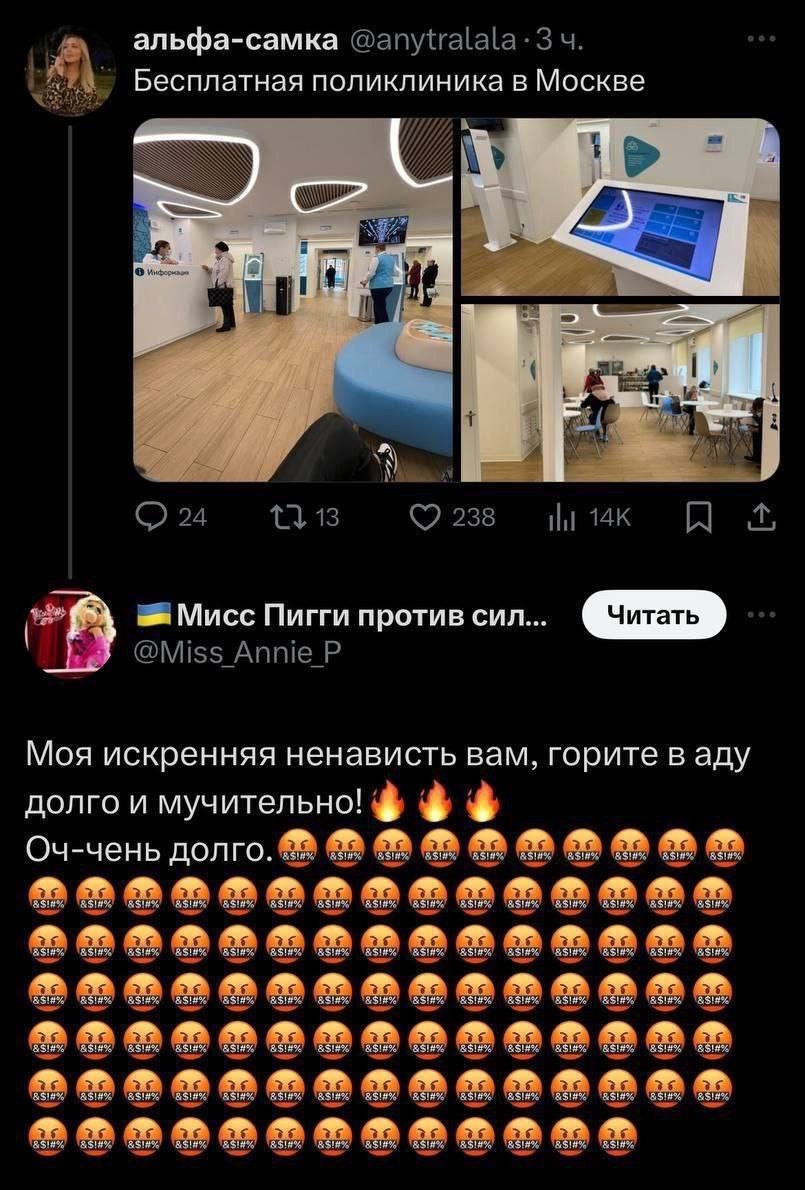805x1190 pixels.
Task: Open @anytralala profile from username
Action: click(433, 41)
